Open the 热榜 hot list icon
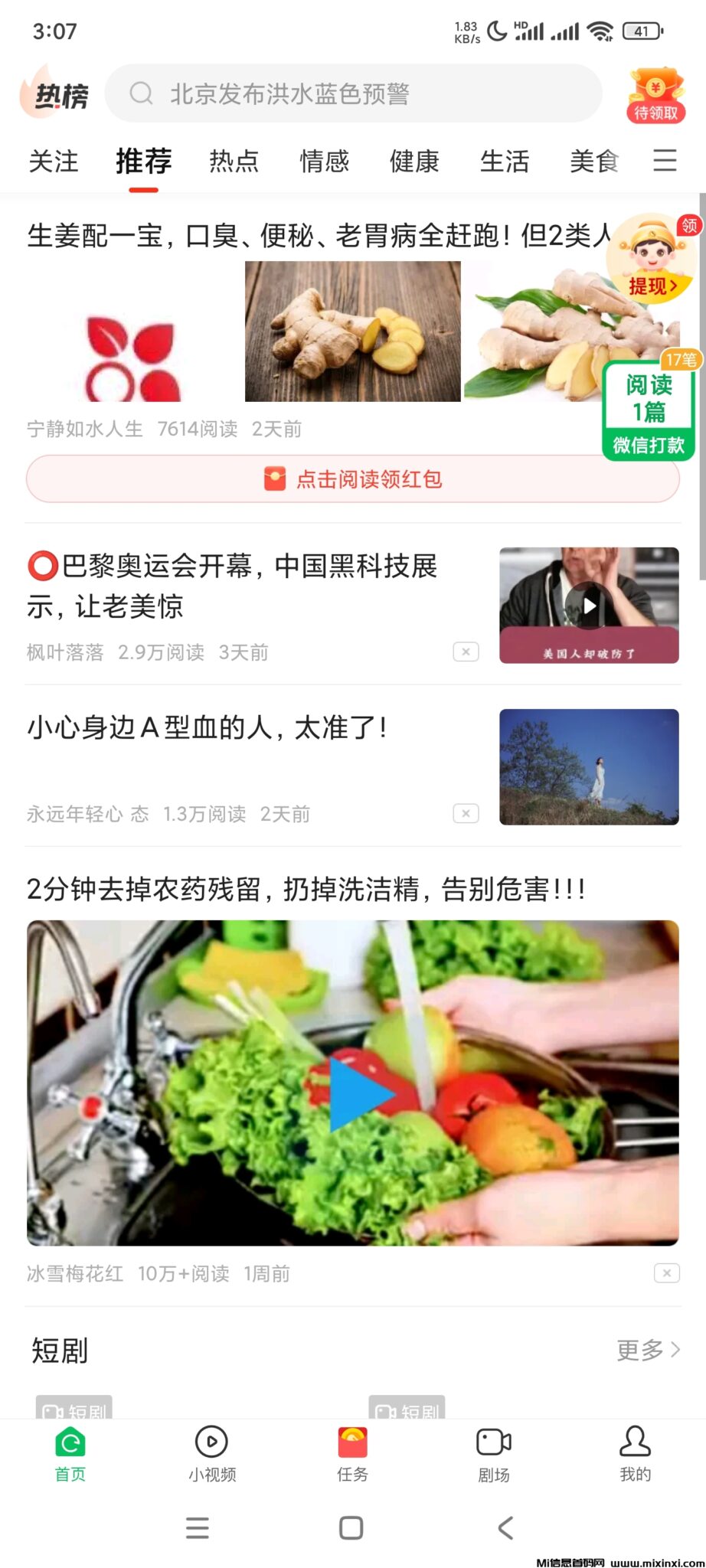The height and width of the screenshot is (1568, 706). click(54, 93)
